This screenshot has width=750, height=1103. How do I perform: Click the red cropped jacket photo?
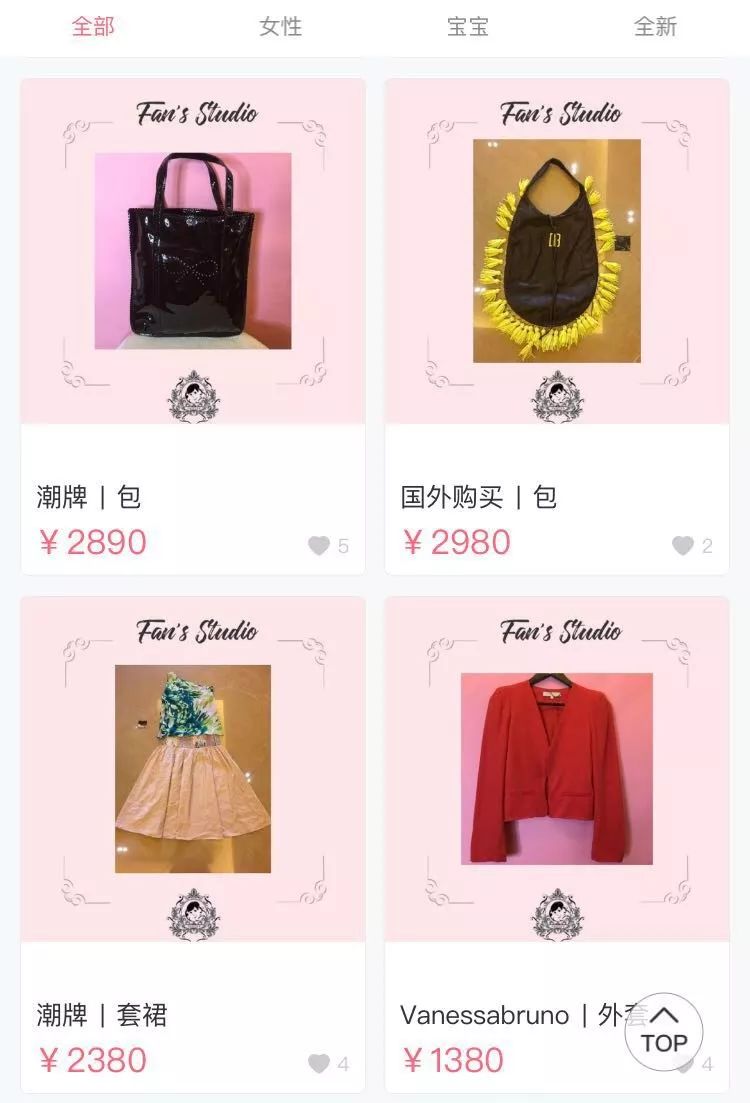tap(558, 769)
